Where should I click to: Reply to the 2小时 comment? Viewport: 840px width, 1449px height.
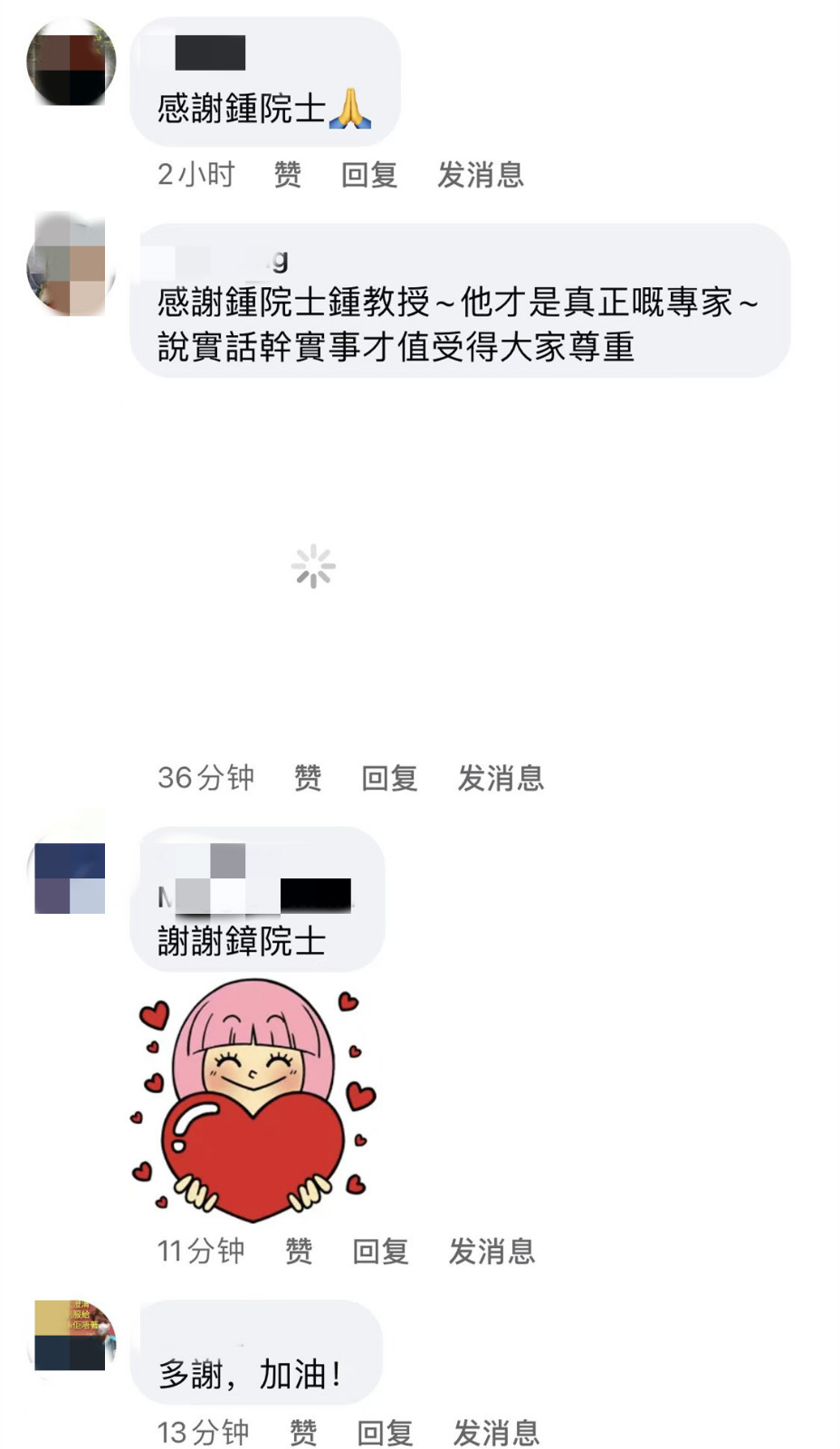pyautogui.click(x=369, y=174)
